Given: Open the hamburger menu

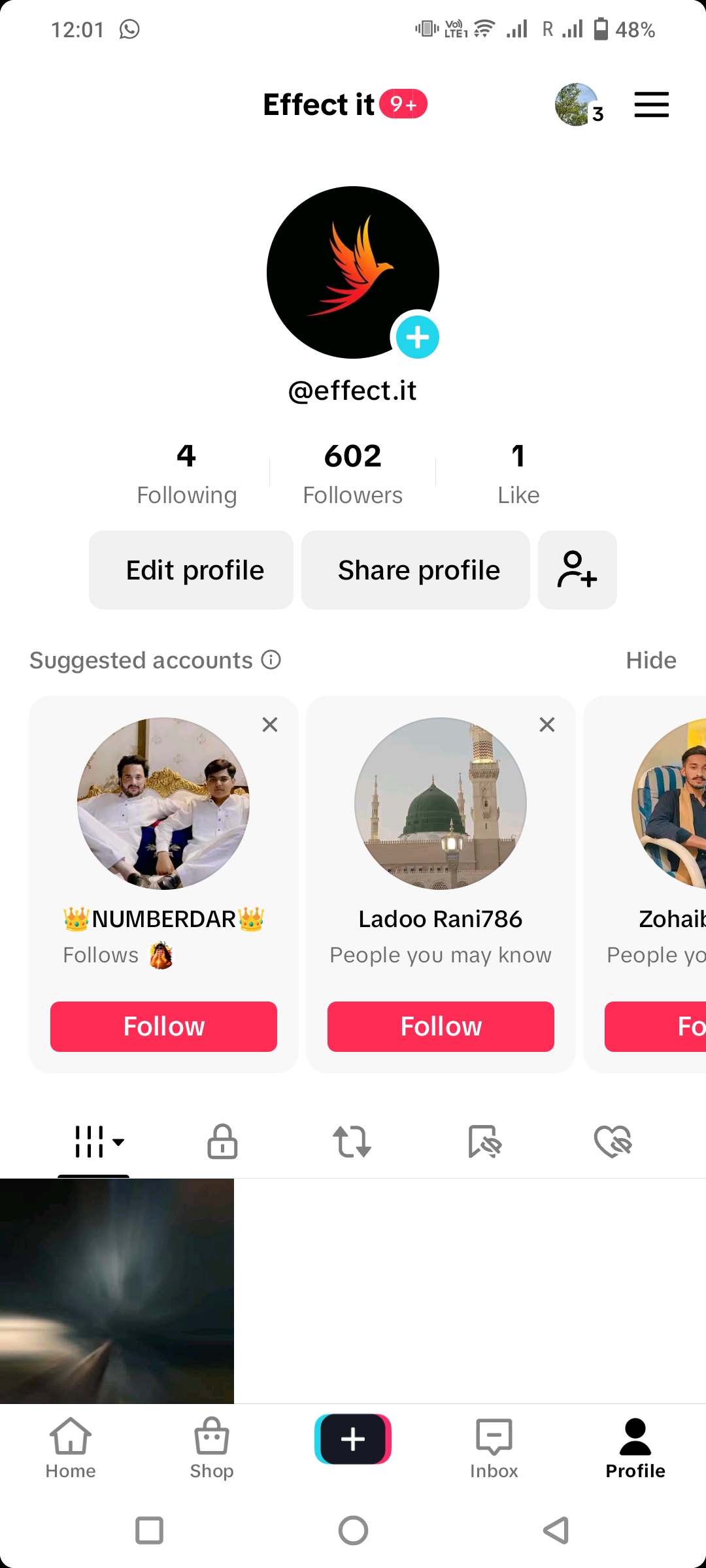Looking at the screenshot, I should pyautogui.click(x=651, y=105).
